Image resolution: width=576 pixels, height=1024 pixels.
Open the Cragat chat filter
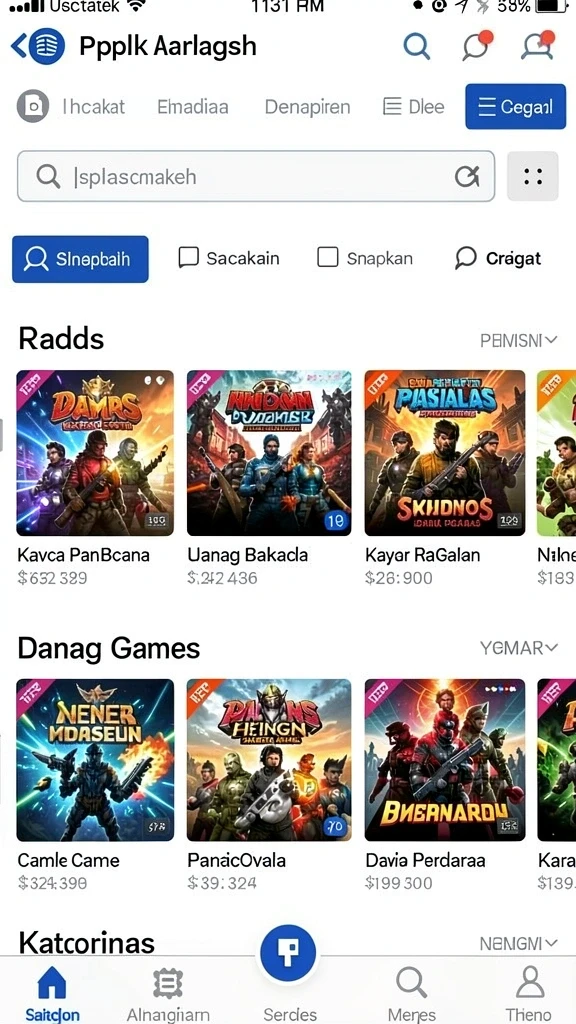click(x=498, y=259)
